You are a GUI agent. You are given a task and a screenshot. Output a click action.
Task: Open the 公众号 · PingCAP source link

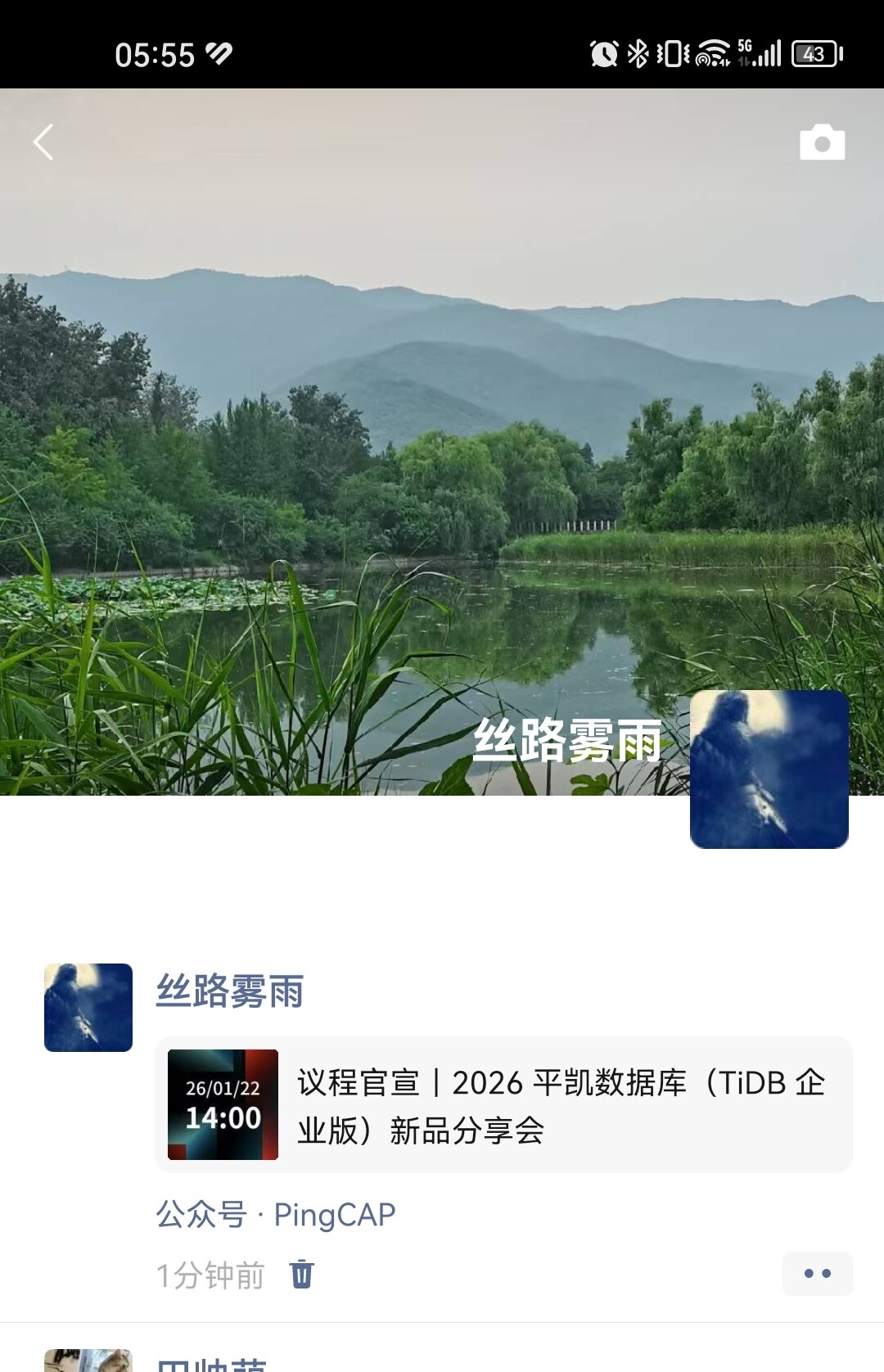tap(276, 1215)
